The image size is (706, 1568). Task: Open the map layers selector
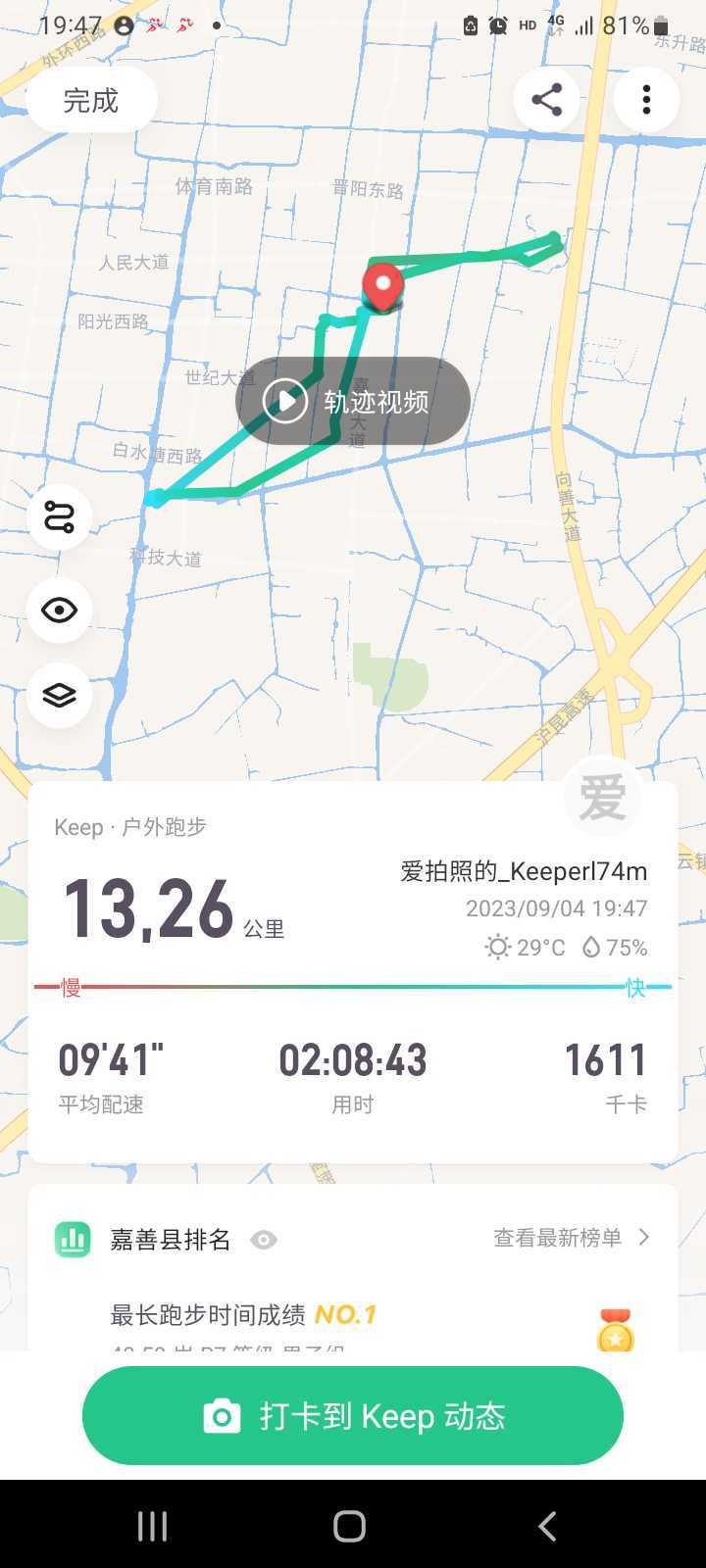click(x=60, y=695)
